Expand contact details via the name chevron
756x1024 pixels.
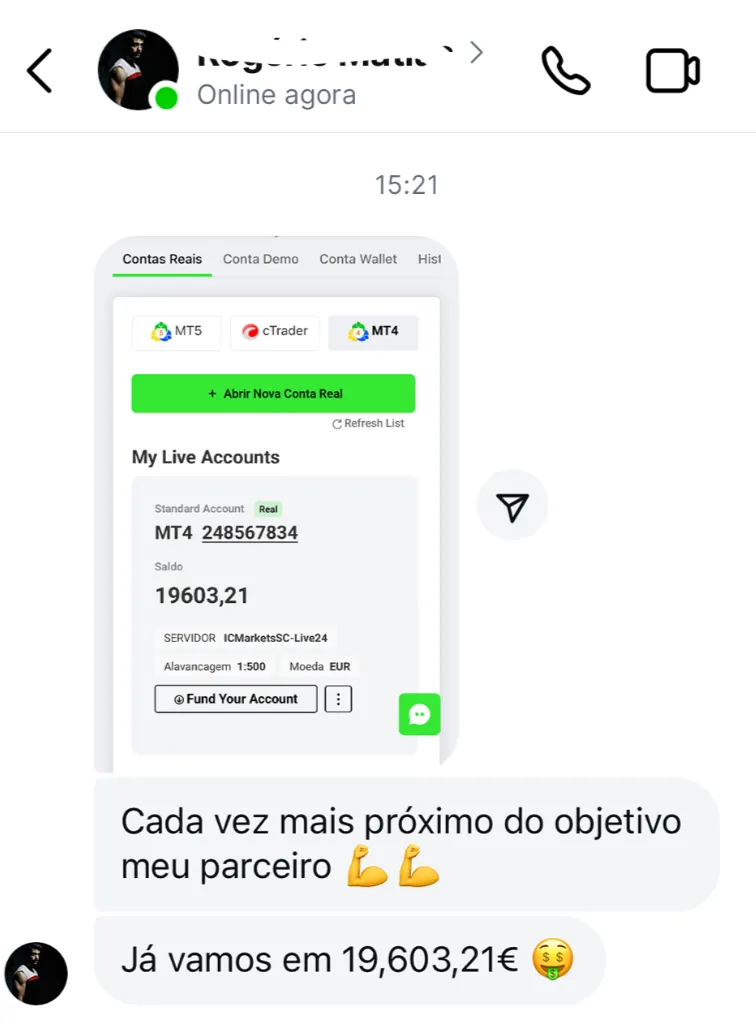[477, 51]
